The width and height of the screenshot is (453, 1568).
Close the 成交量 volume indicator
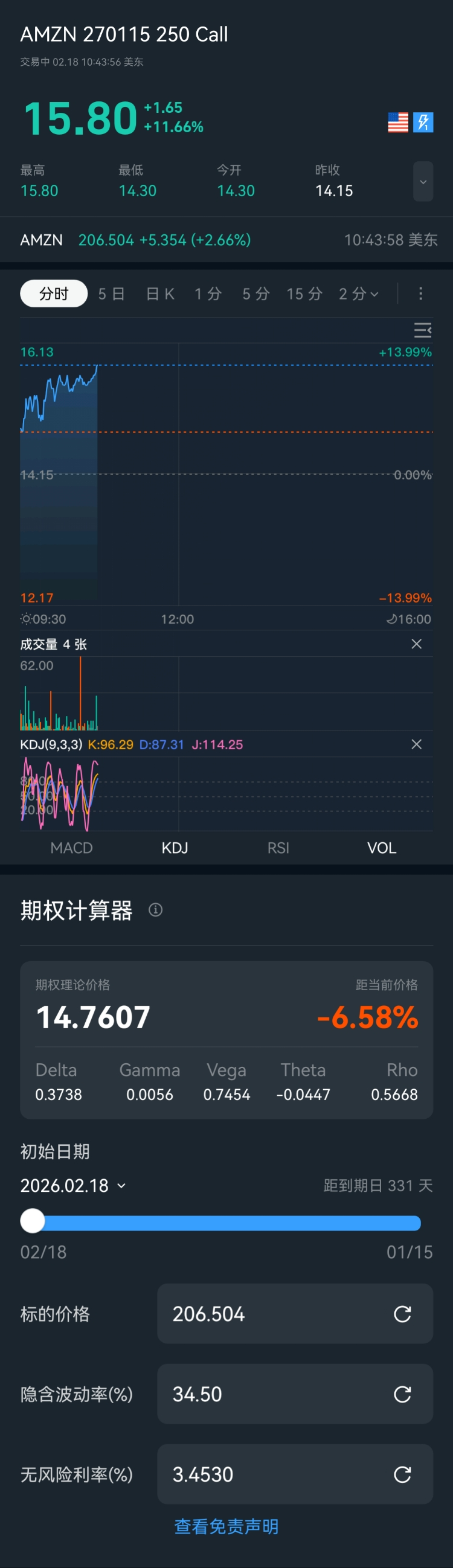[417, 644]
